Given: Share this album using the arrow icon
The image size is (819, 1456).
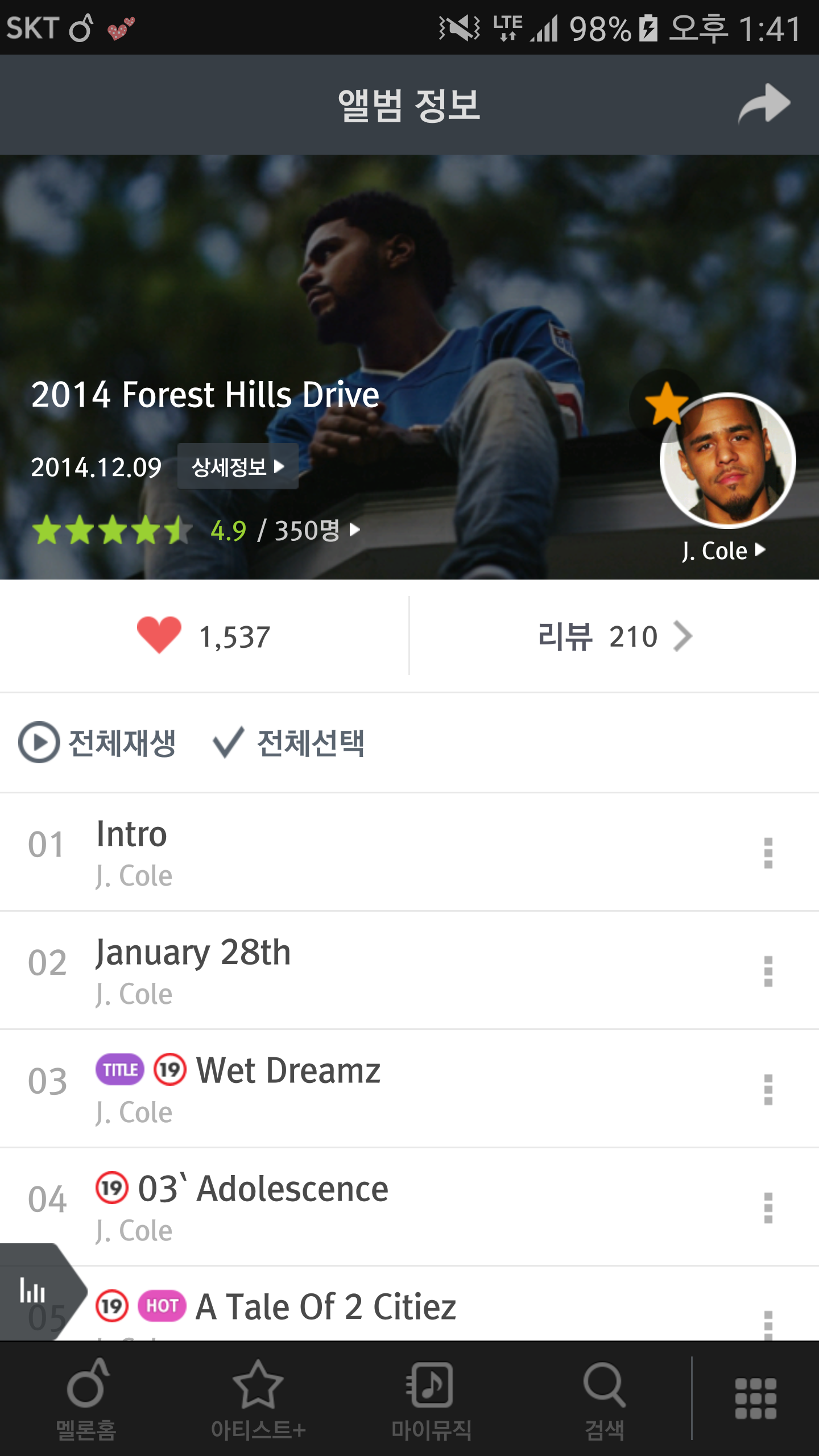Looking at the screenshot, I should pos(764,104).
